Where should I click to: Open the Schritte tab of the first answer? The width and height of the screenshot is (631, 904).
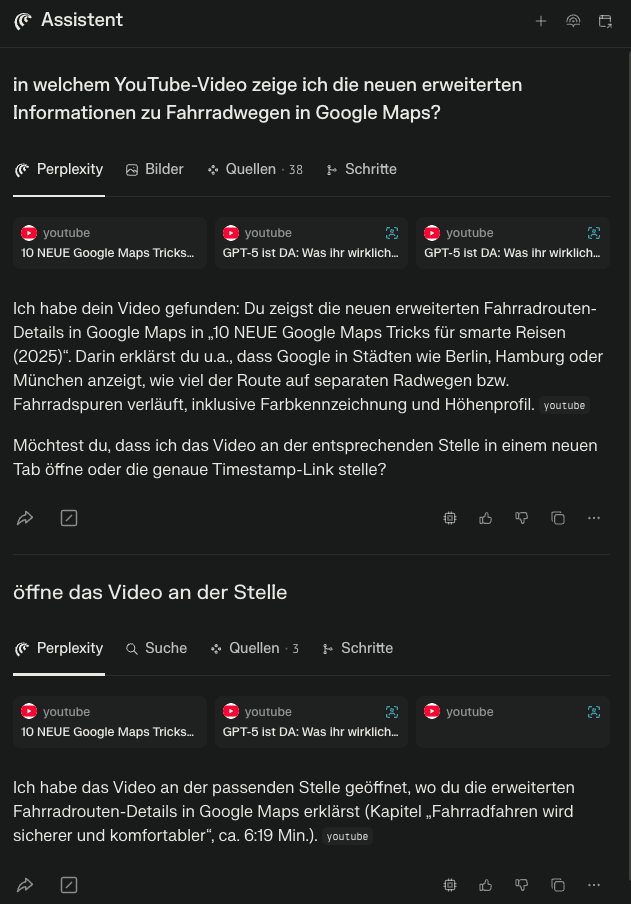(x=361, y=169)
